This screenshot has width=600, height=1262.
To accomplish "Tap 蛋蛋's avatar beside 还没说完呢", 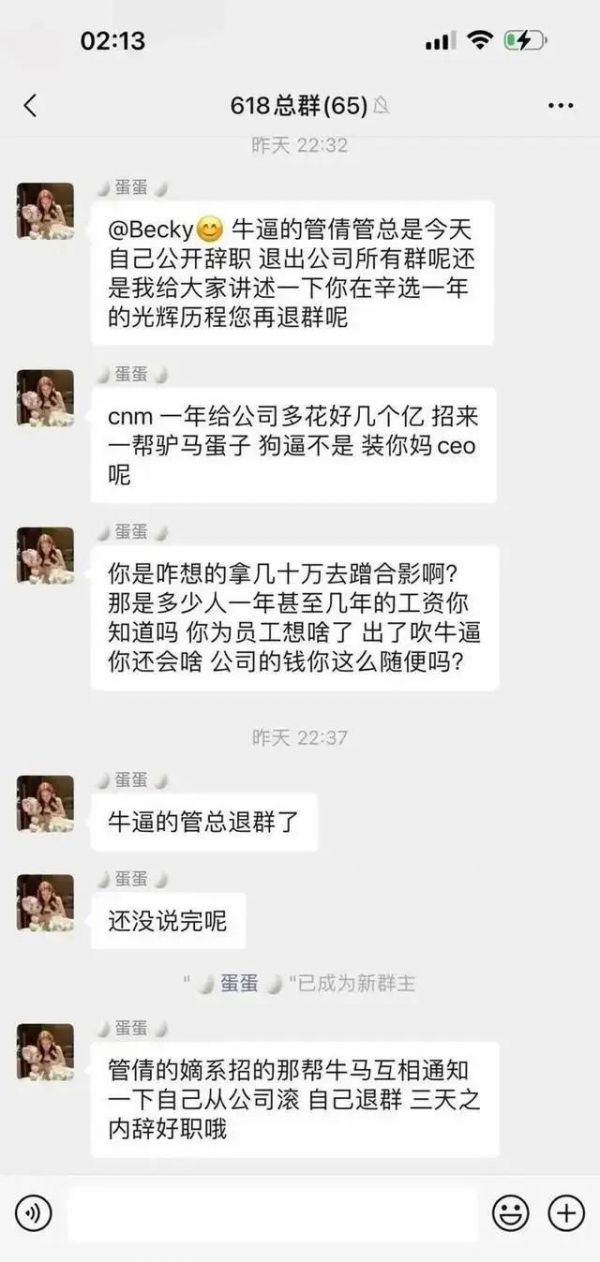I will click(45, 903).
